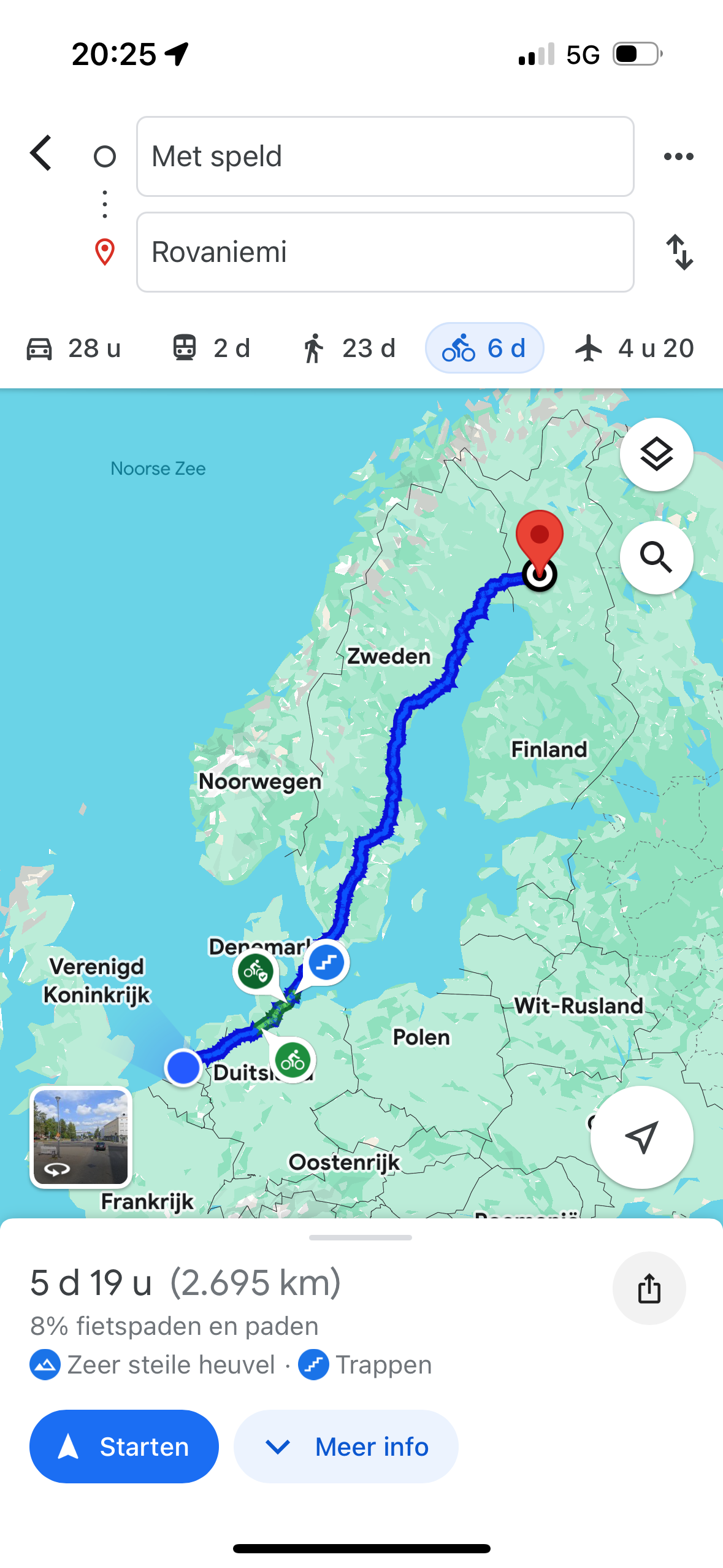Expand Meer info route details

point(346,1447)
